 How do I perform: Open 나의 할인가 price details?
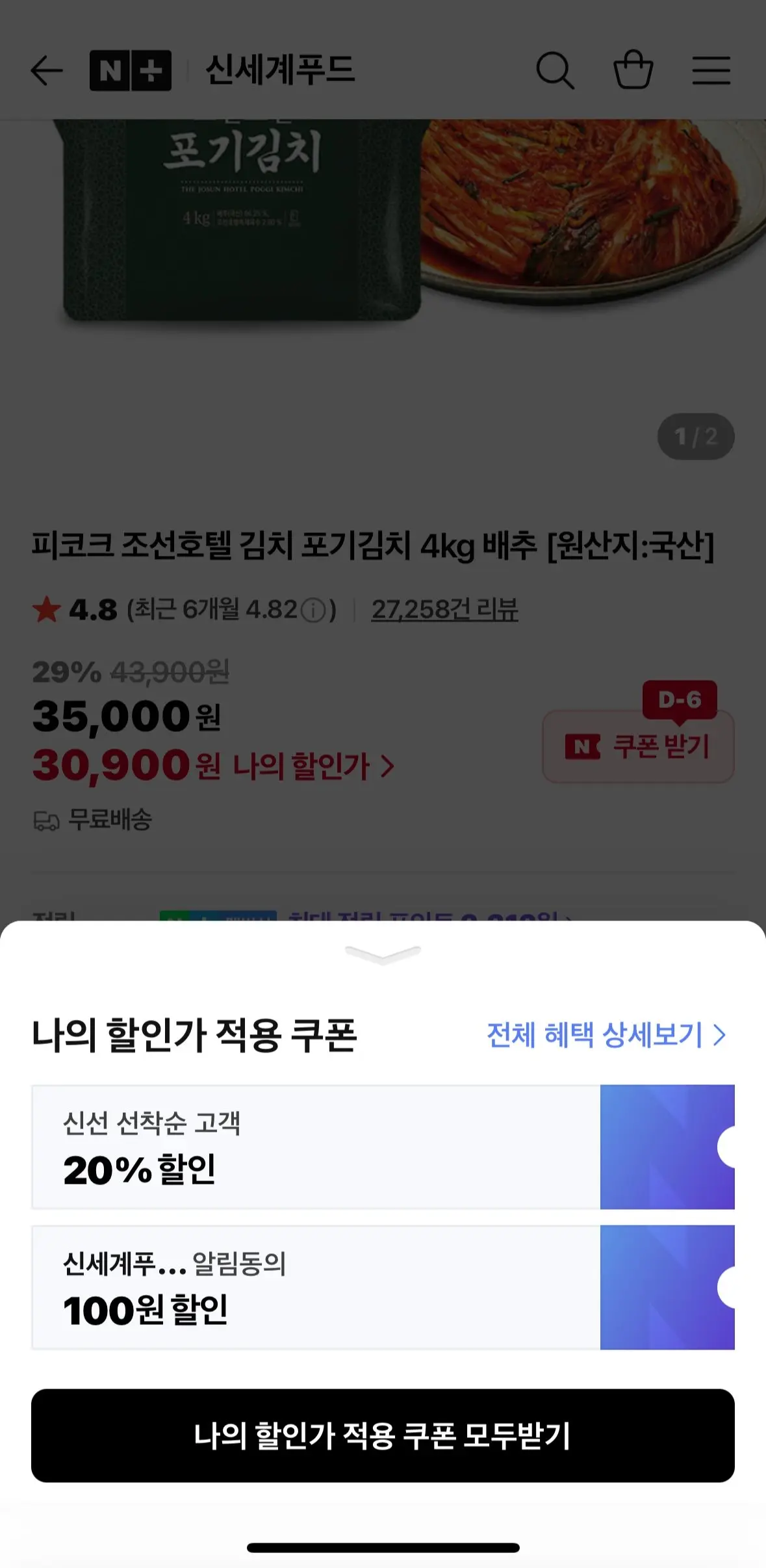tap(314, 766)
